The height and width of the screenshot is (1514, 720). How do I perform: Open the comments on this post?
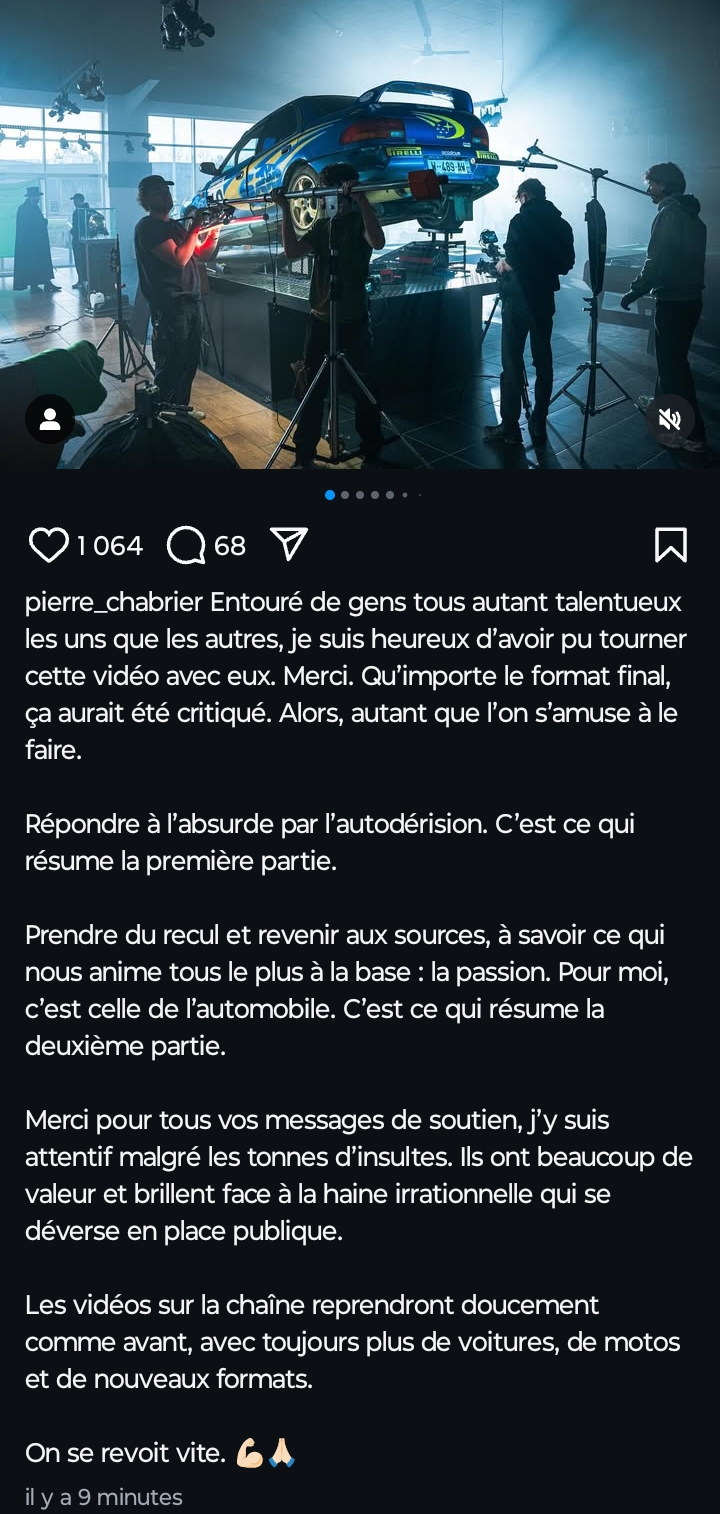click(x=186, y=545)
